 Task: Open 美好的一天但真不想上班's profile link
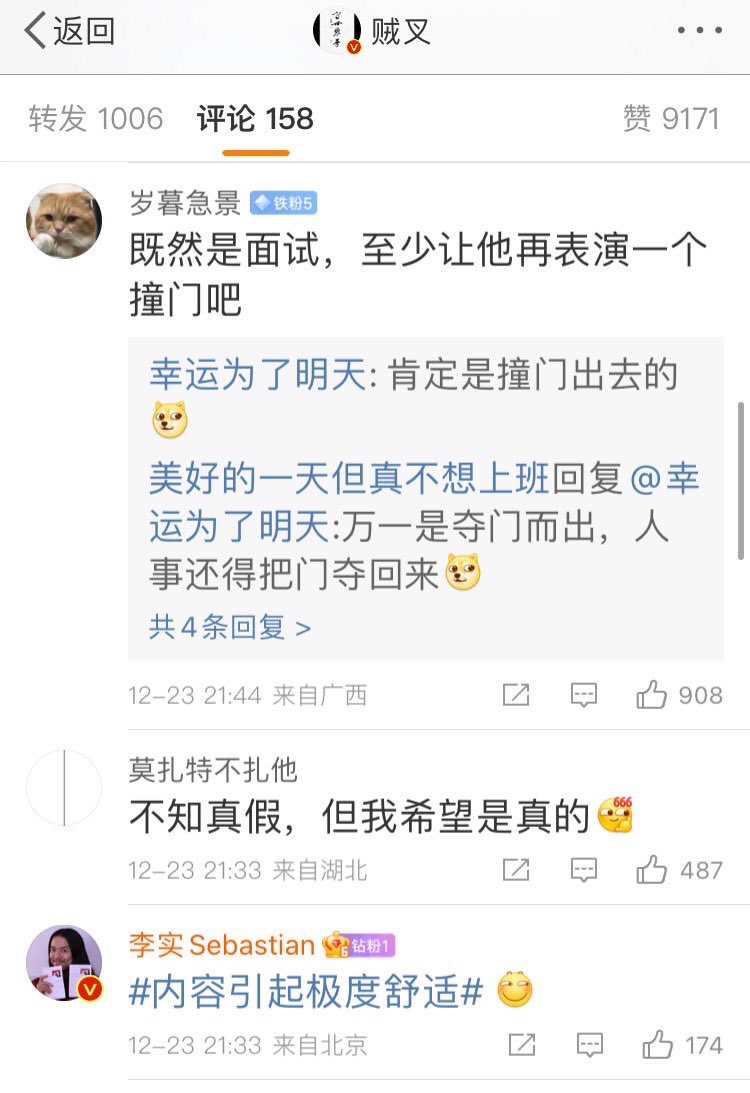coord(350,479)
